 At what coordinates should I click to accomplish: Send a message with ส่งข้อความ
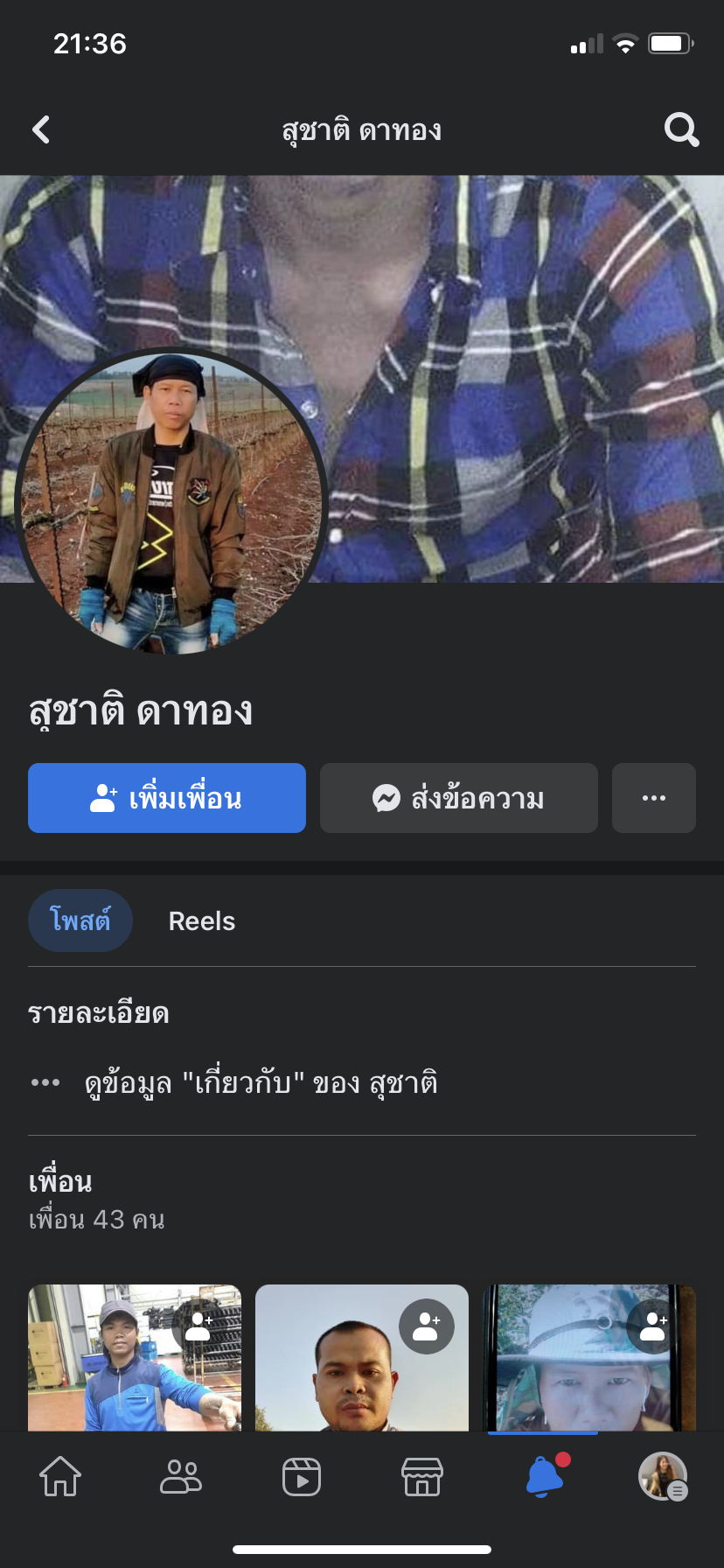point(459,798)
